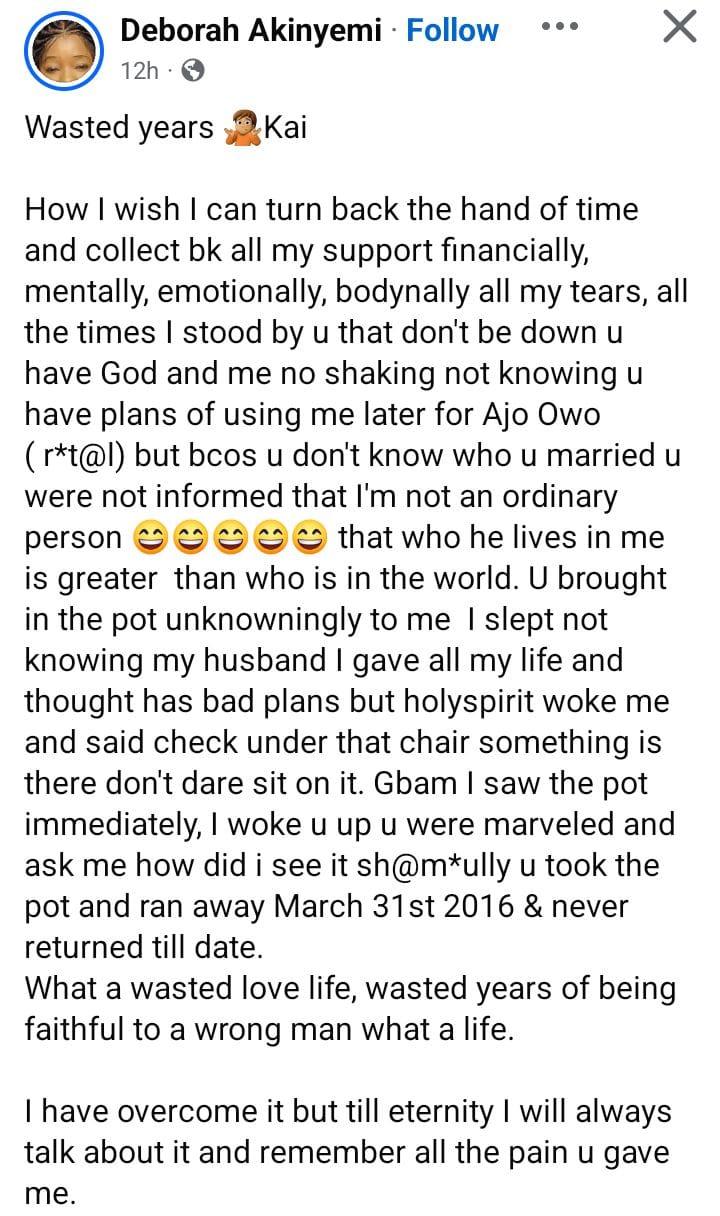Open Deborah Akinyemi's profile picture
720x1216 pixels.
pyautogui.click(x=60, y=50)
